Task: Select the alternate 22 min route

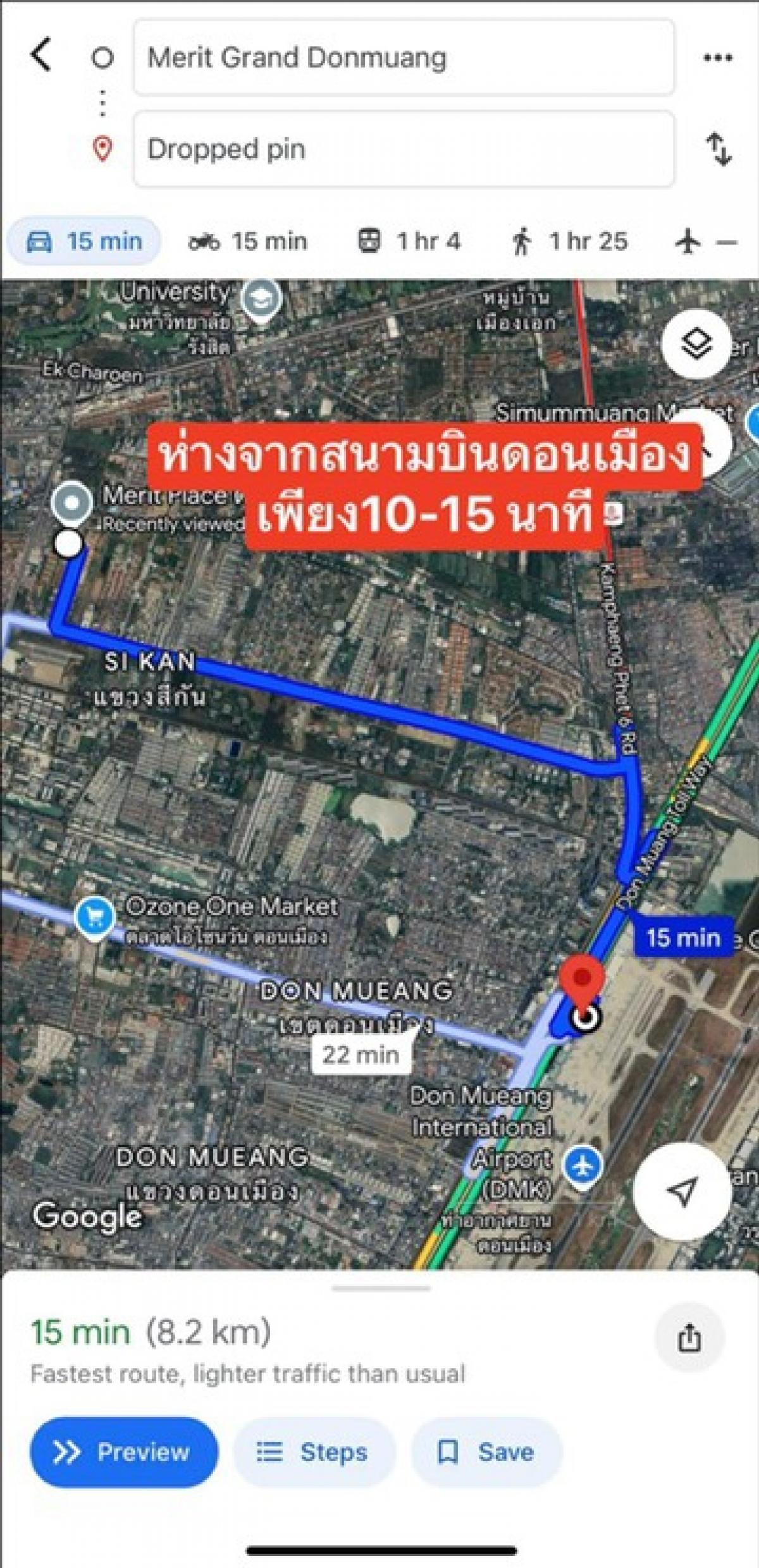Action: (x=361, y=1054)
